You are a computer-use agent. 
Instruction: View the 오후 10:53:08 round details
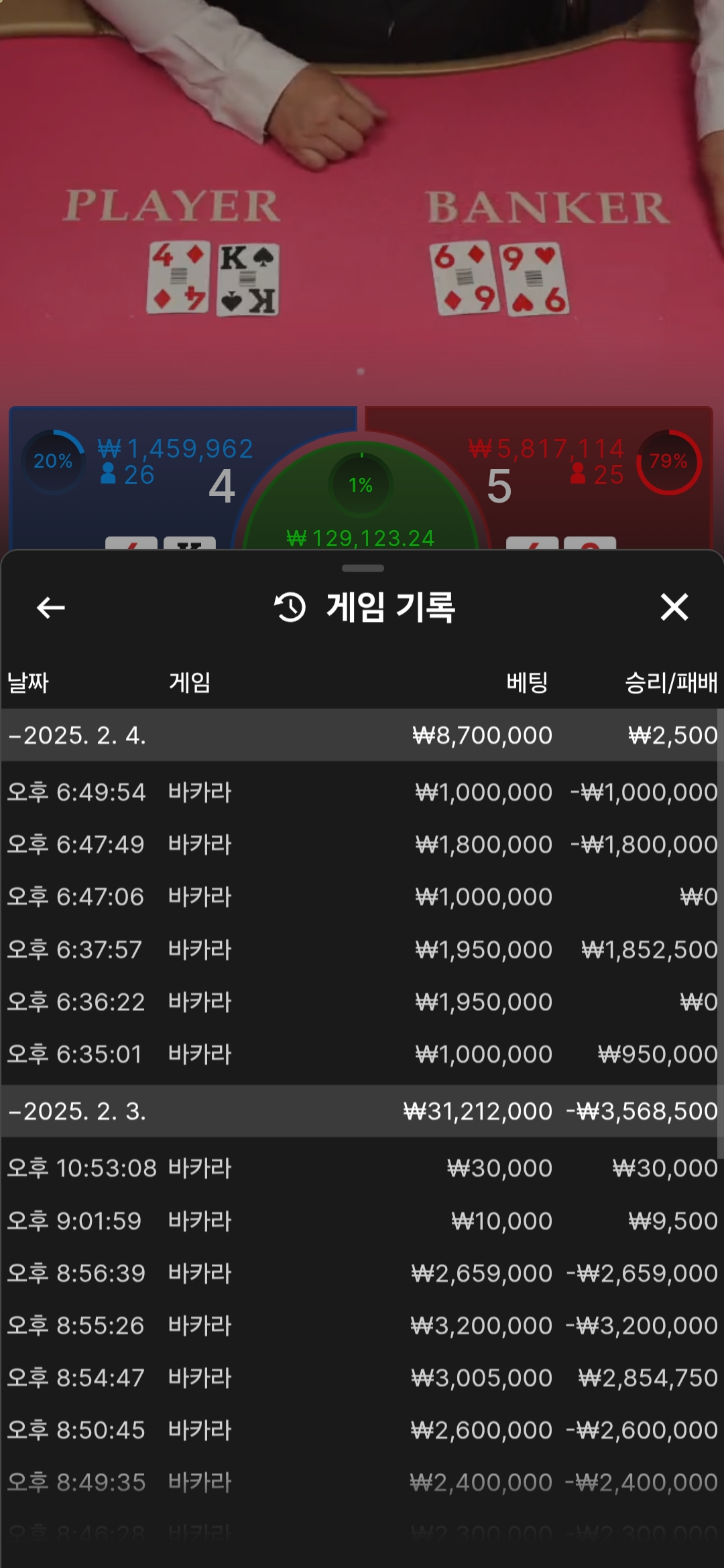pos(362,1168)
